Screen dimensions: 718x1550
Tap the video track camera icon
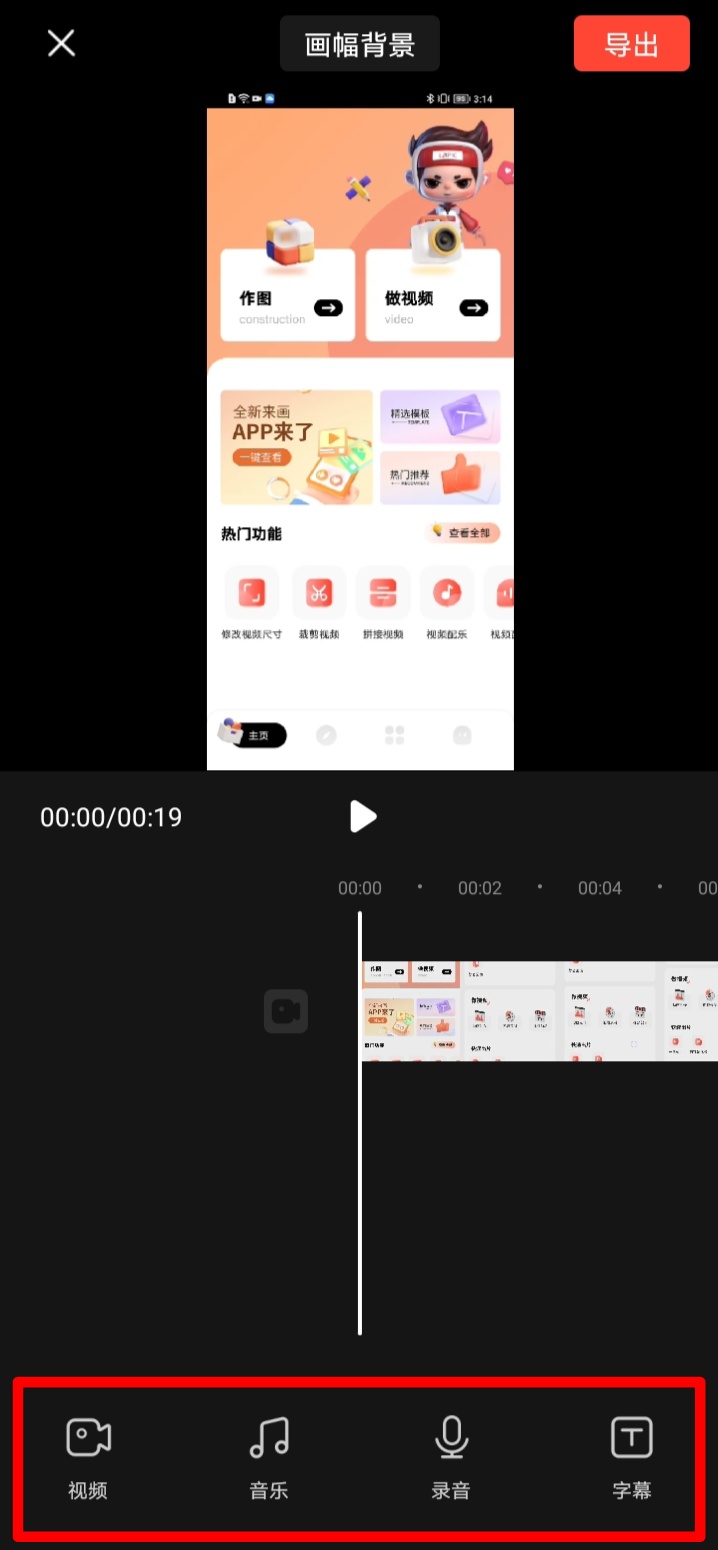pyautogui.click(x=286, y=1011)
